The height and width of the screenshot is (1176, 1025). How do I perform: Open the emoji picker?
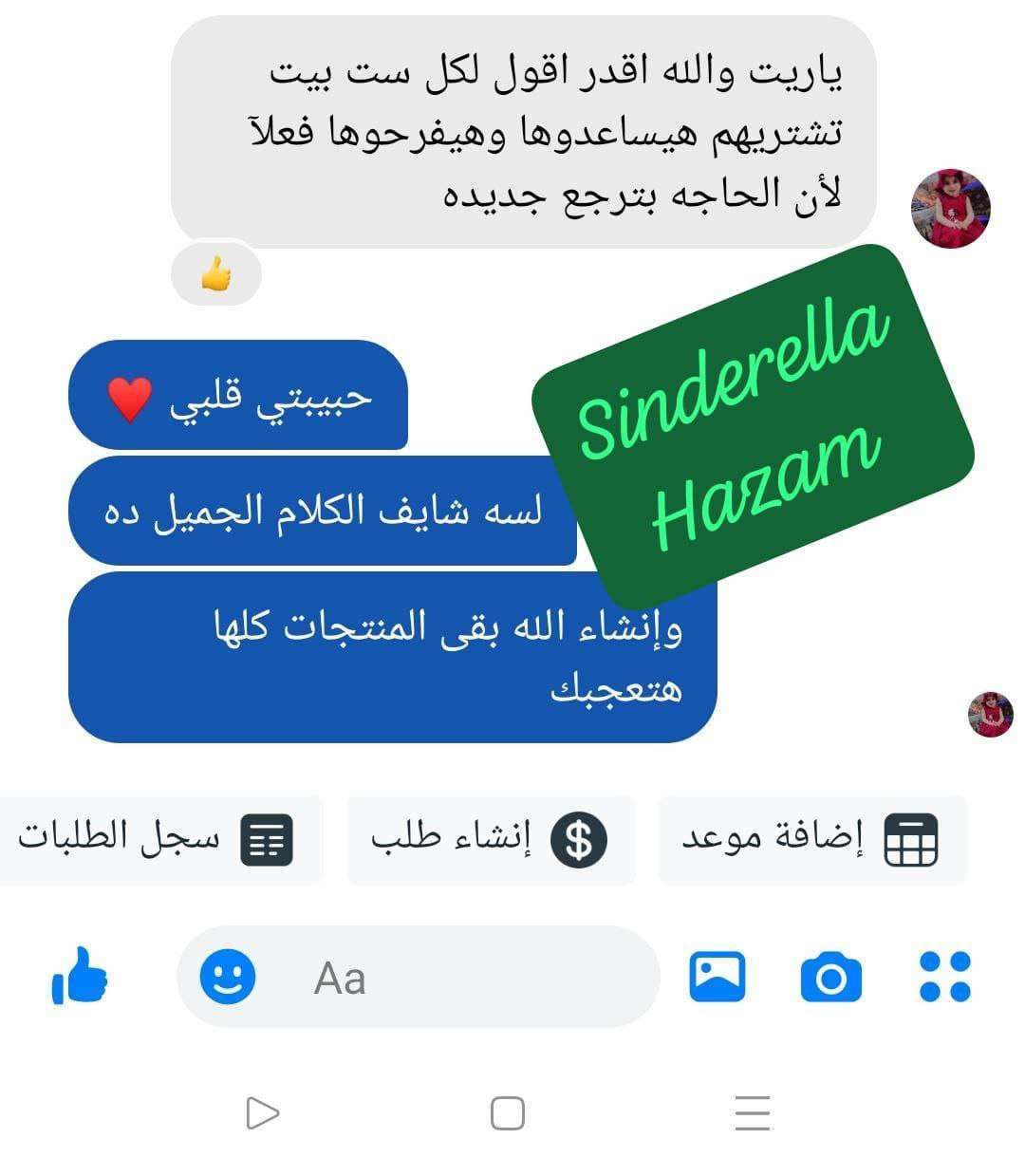228,976
